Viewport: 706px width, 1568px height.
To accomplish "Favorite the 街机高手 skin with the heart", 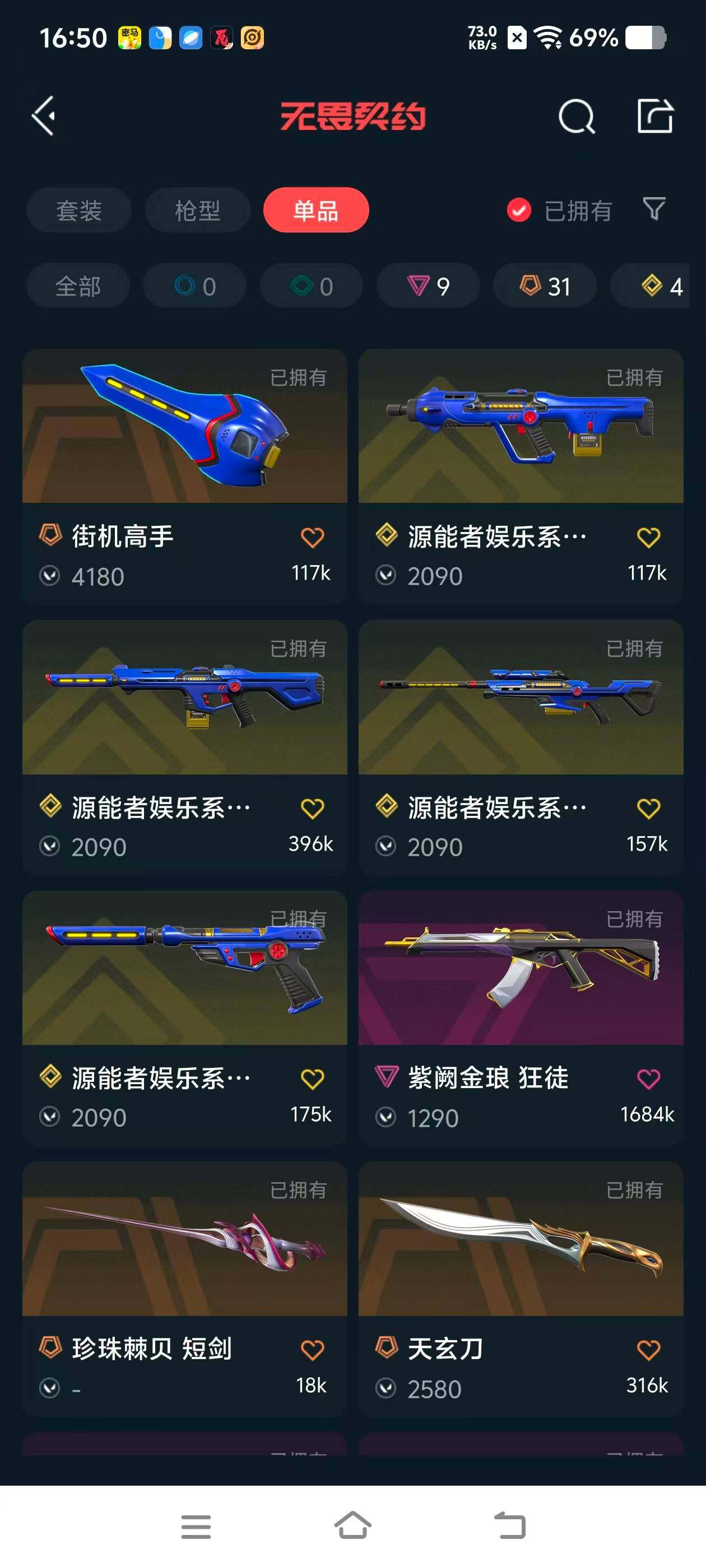I will [x=313, y=538].
